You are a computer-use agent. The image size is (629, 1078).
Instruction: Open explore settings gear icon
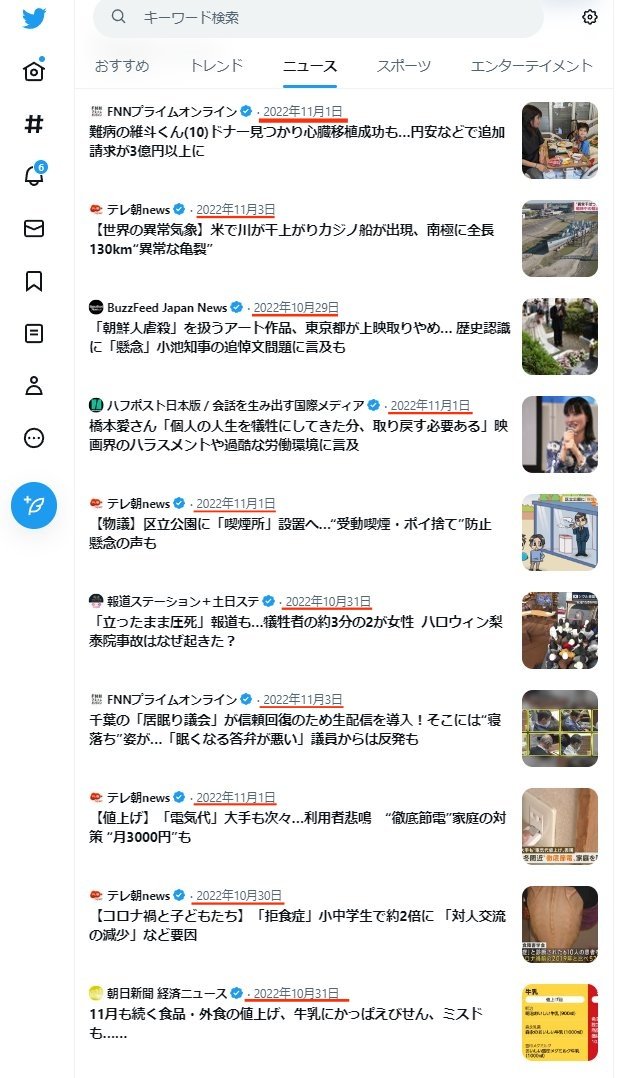pos(590,17)
